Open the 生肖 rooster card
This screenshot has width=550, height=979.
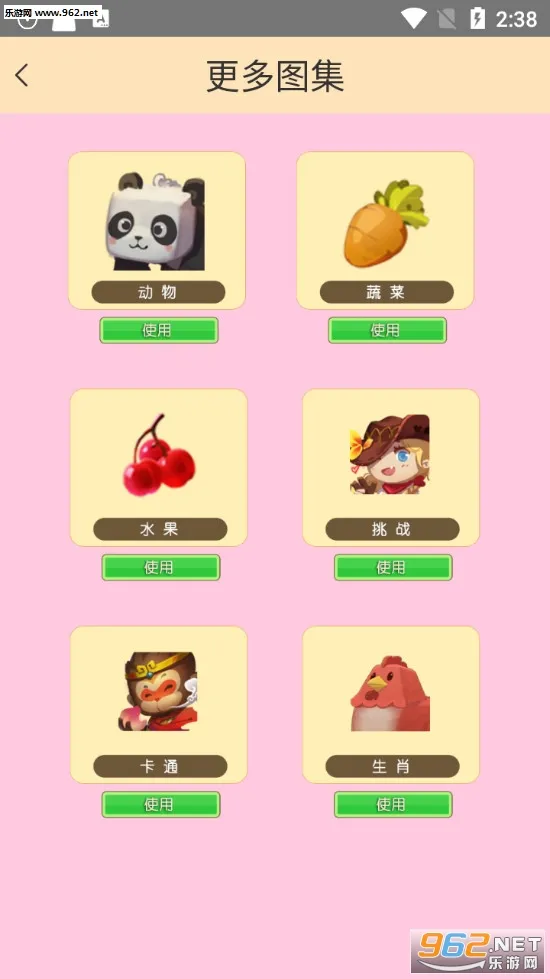click(391, 705)
